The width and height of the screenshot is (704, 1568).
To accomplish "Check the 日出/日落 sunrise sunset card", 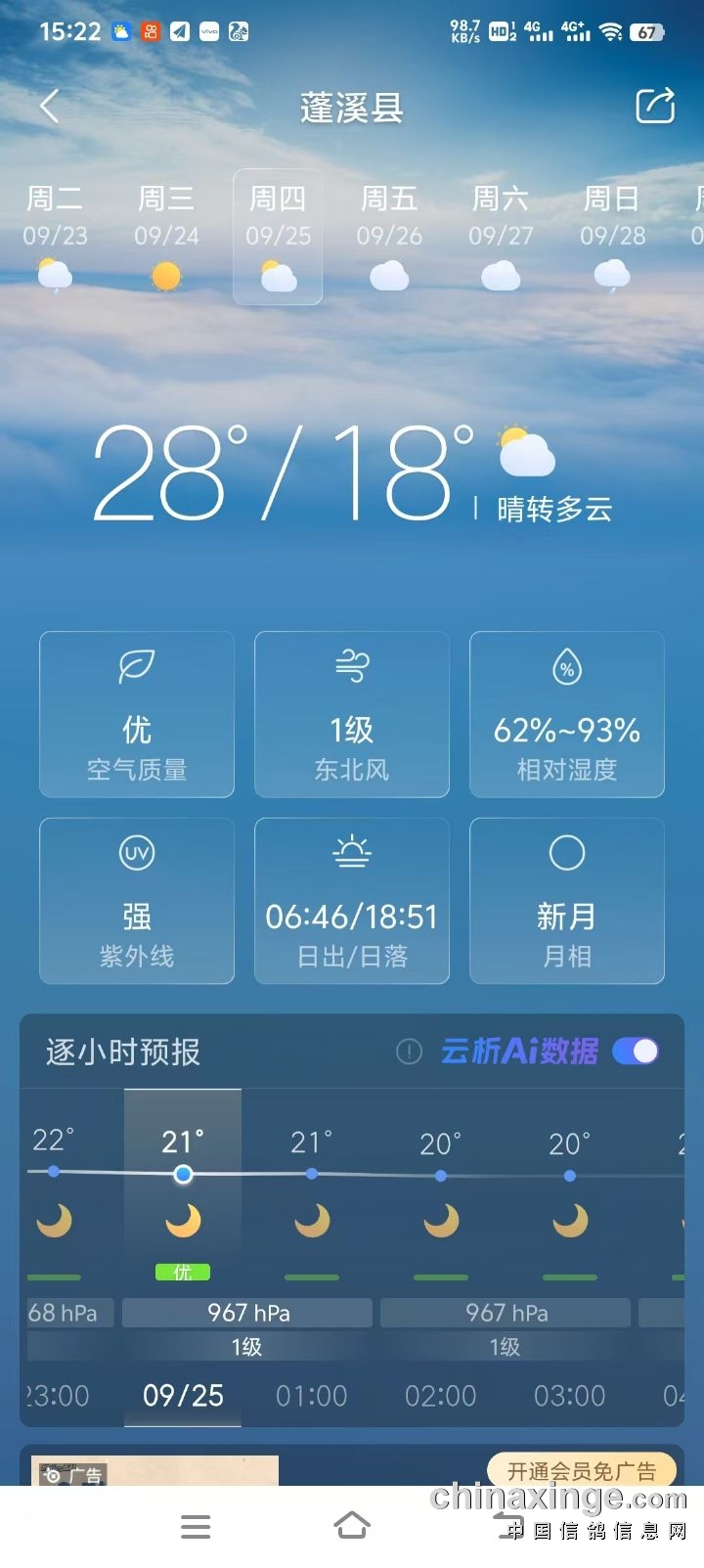I will (x=352, y=901).
